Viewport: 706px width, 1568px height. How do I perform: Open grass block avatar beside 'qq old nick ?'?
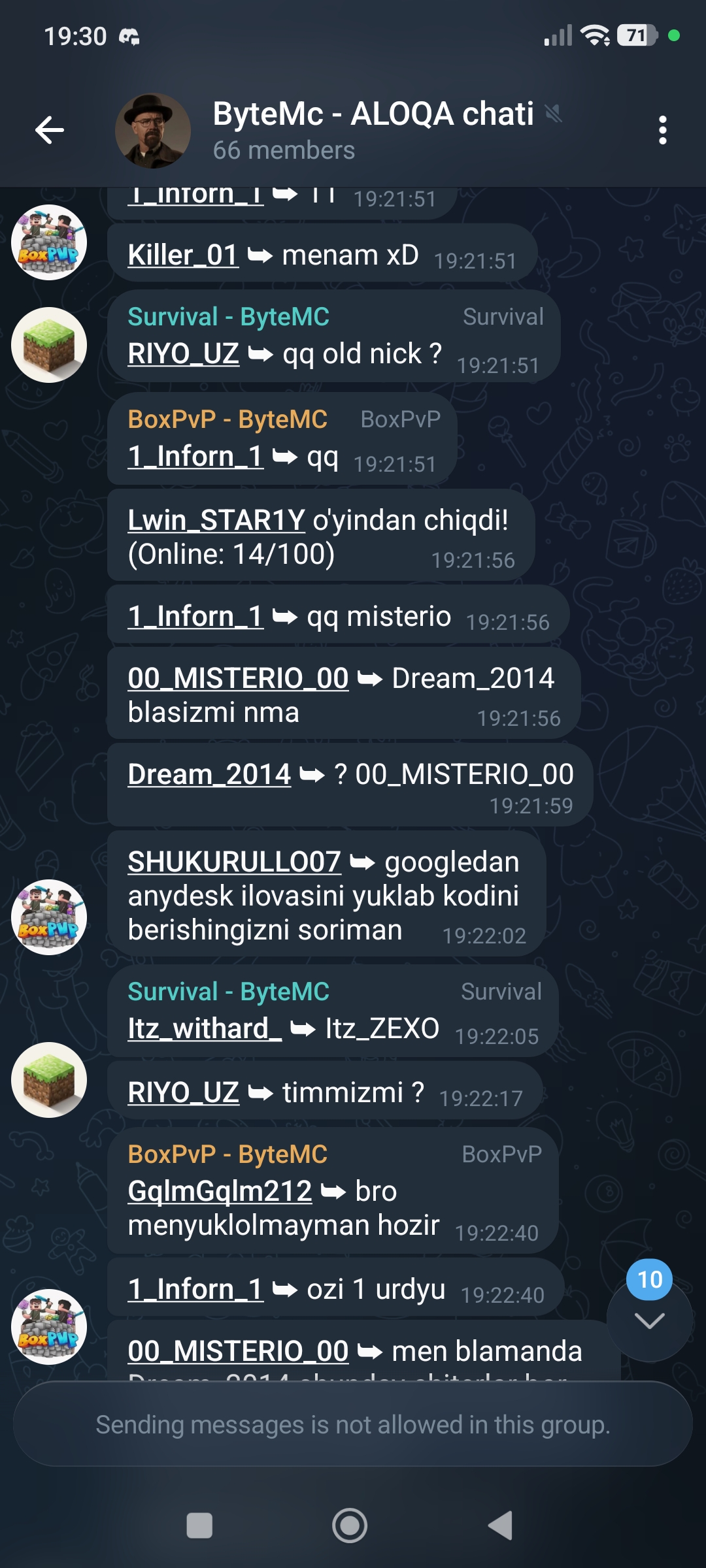click(49, 345)
